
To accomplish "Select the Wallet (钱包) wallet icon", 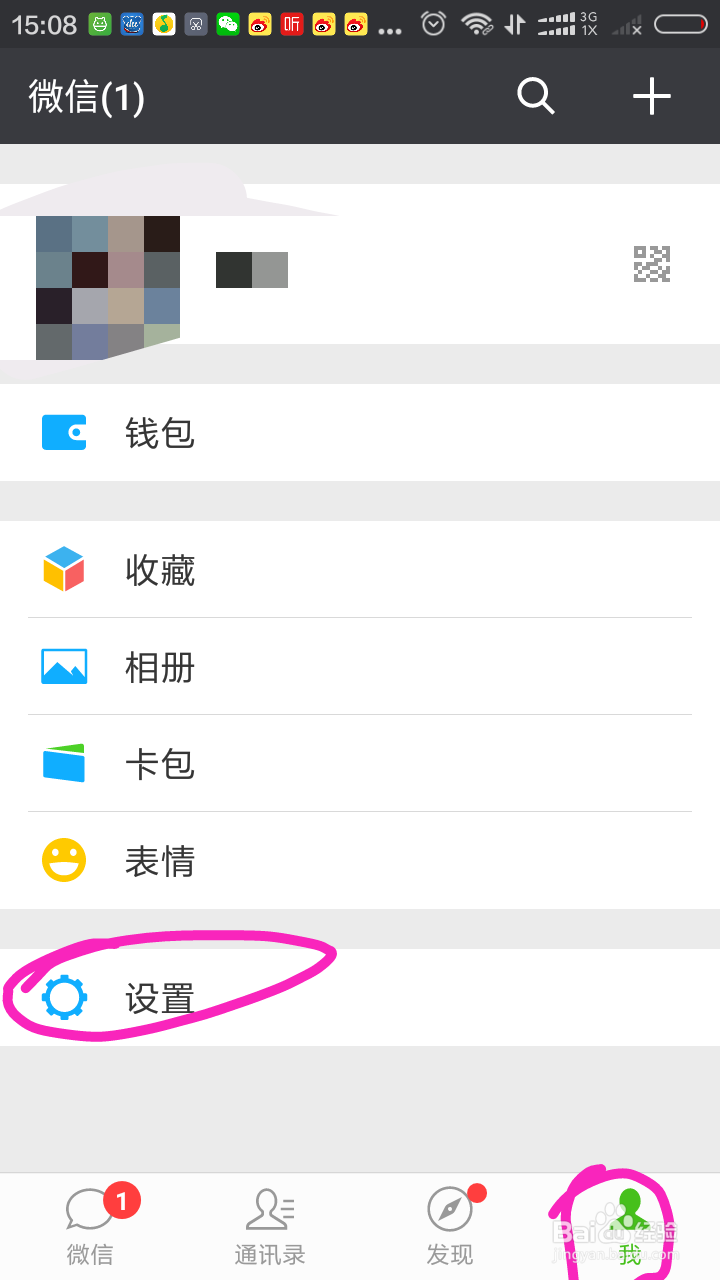I will [64, 432].
